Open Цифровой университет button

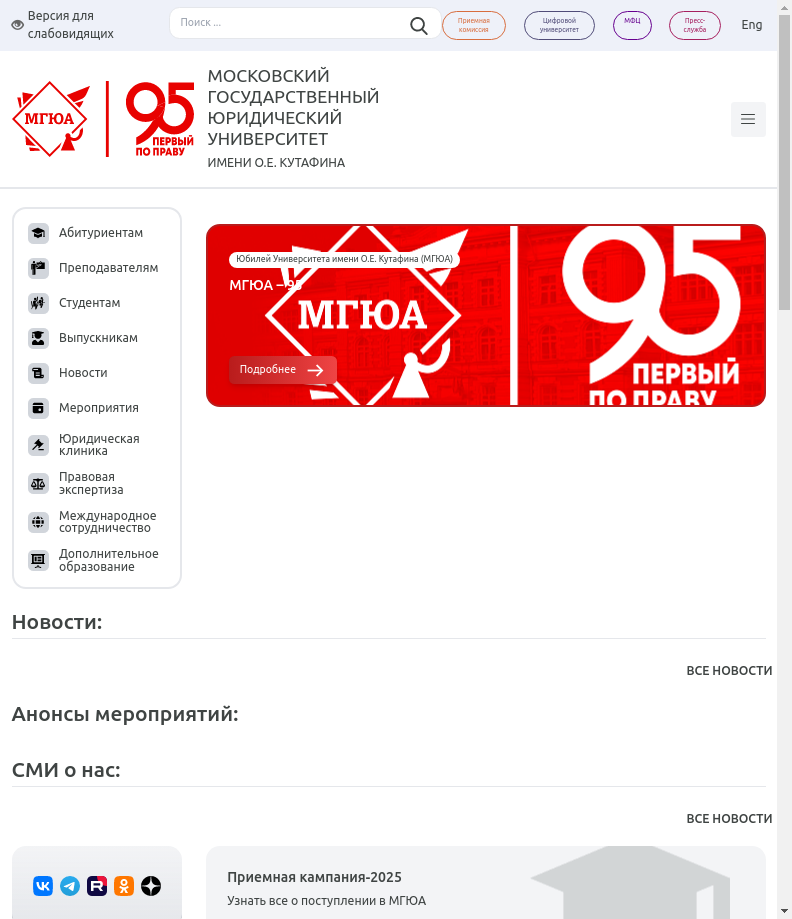click(559, 26)
